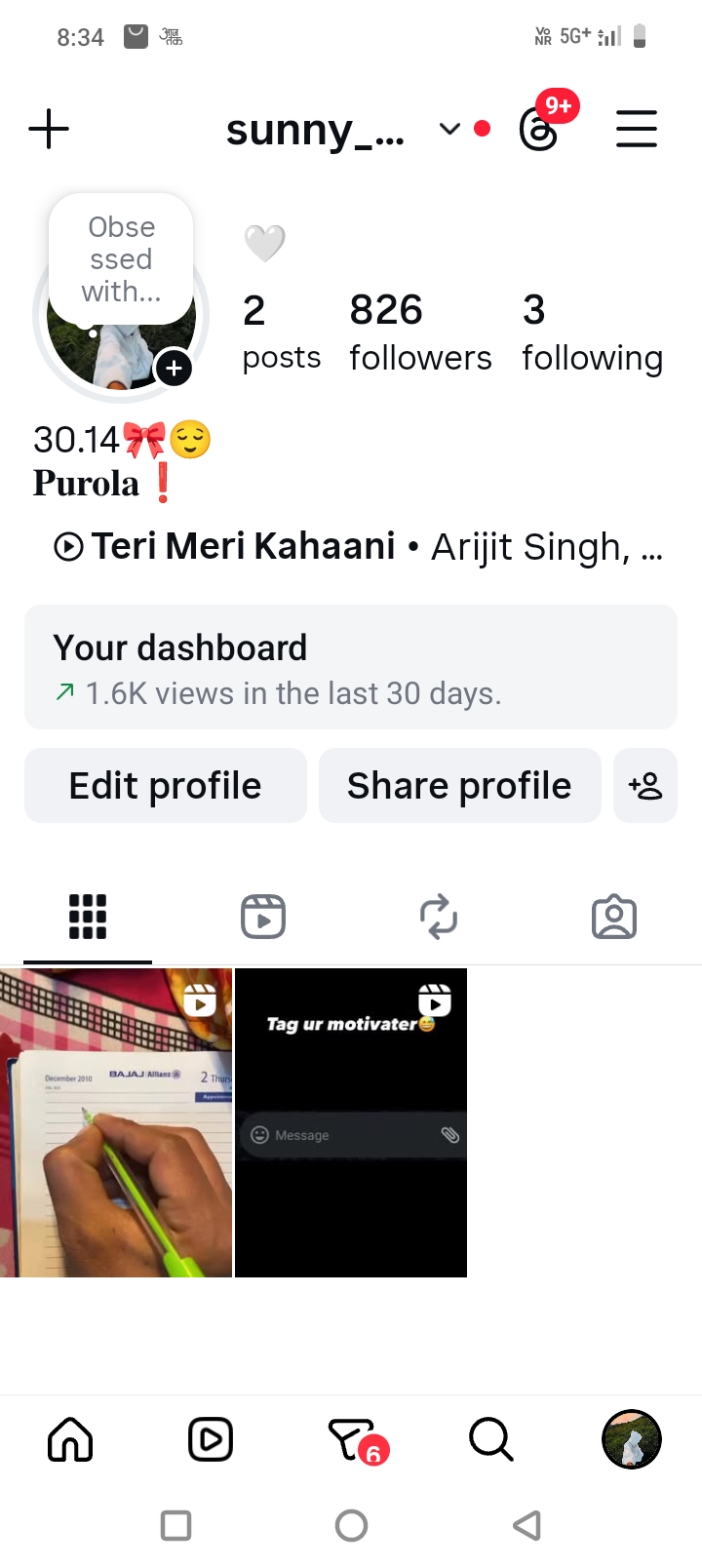The height and width of the screenshot is (1568, 702).
Task: Tap Edit profile button
Action: click(x=166, y=786)
